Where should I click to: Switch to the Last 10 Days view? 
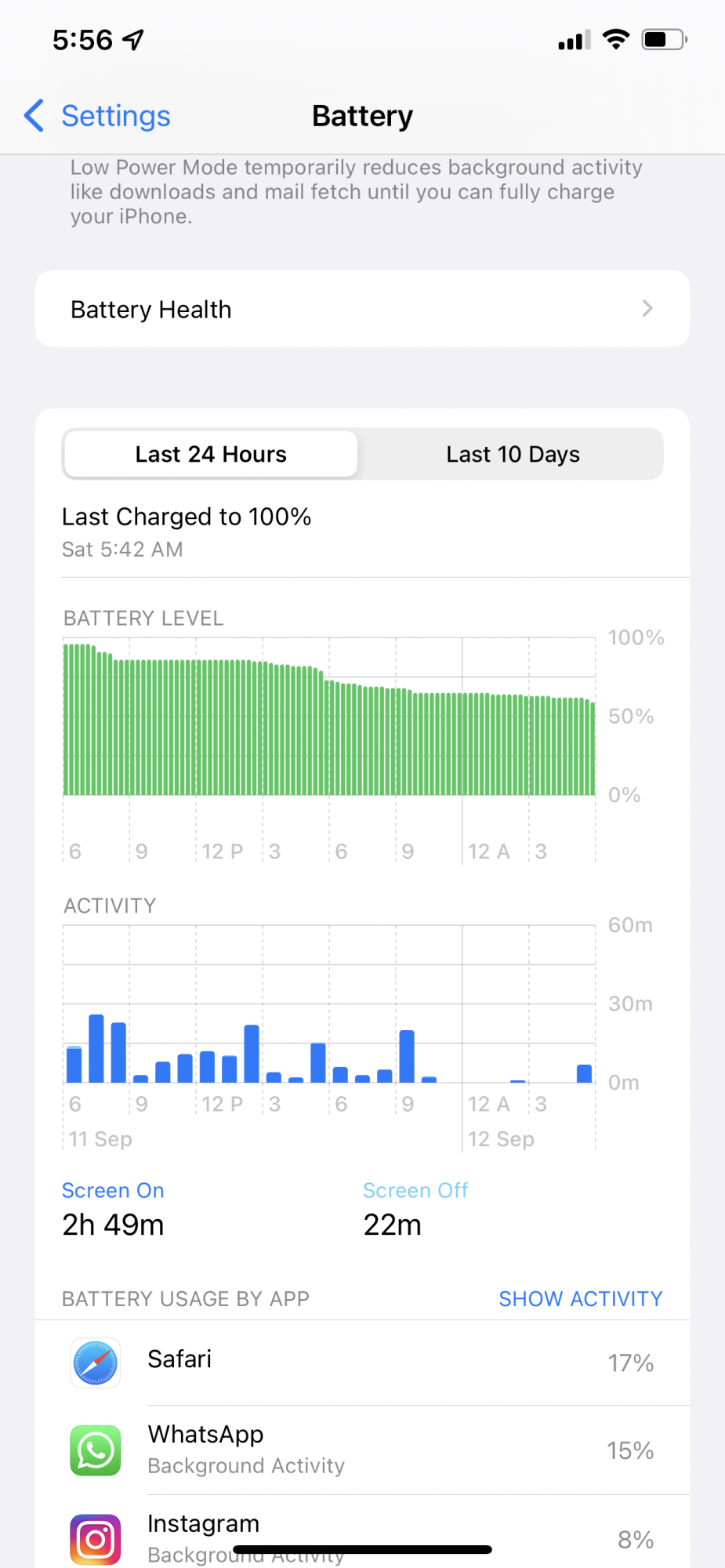[513, 454]
